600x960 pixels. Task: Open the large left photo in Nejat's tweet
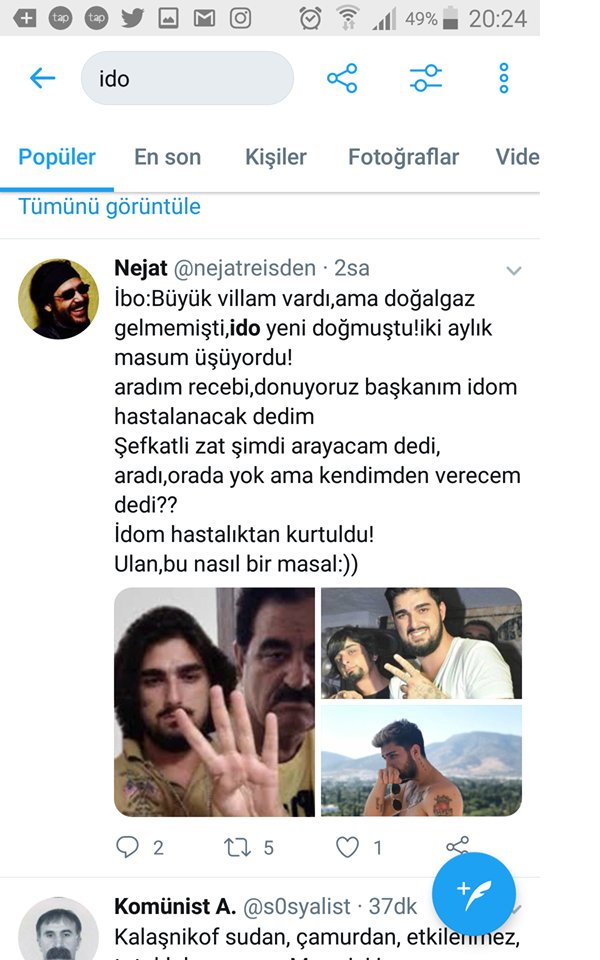[215, 701]
